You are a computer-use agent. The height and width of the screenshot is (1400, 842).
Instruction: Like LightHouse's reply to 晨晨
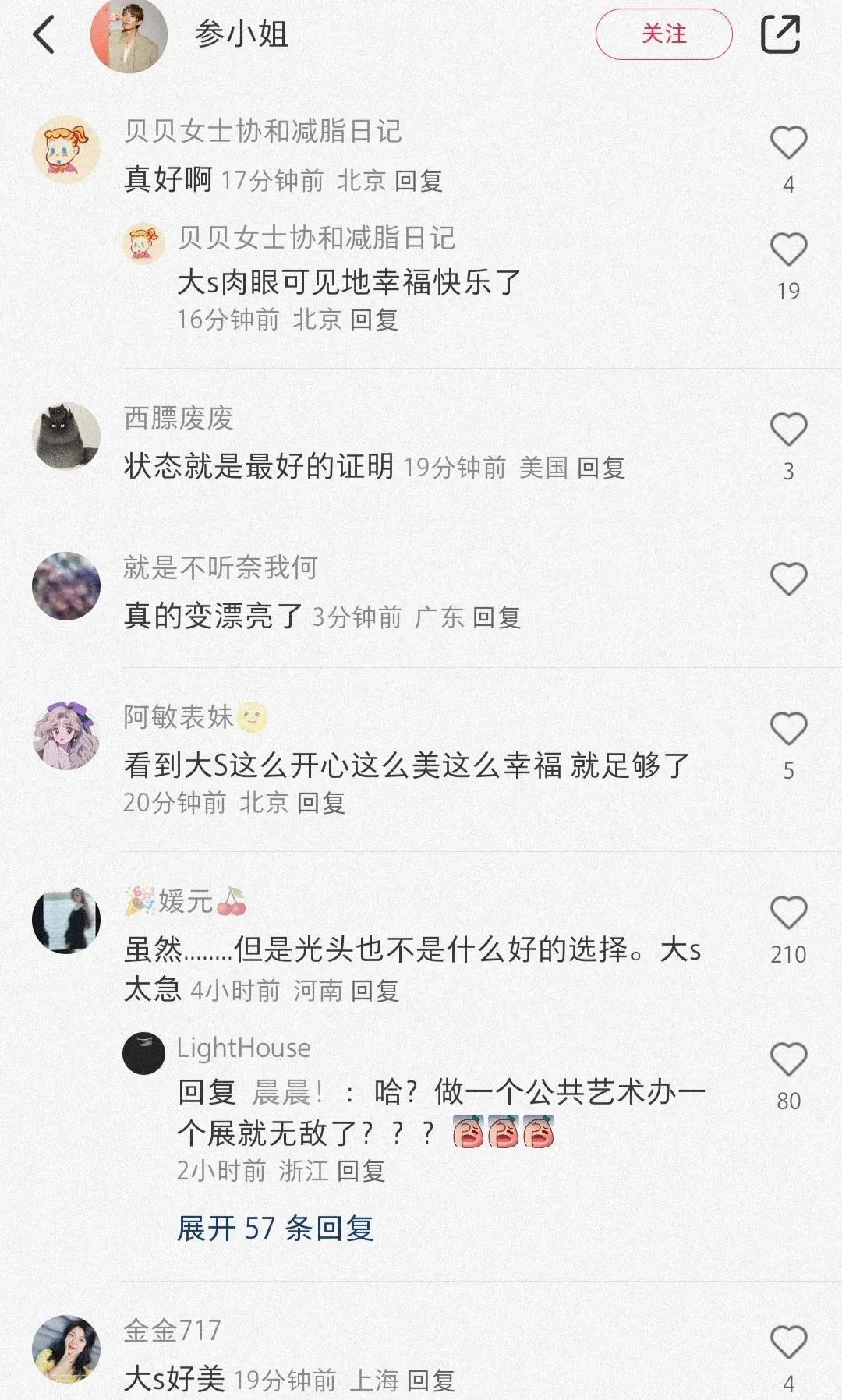pyautogui.click(x=788, y=1060)
